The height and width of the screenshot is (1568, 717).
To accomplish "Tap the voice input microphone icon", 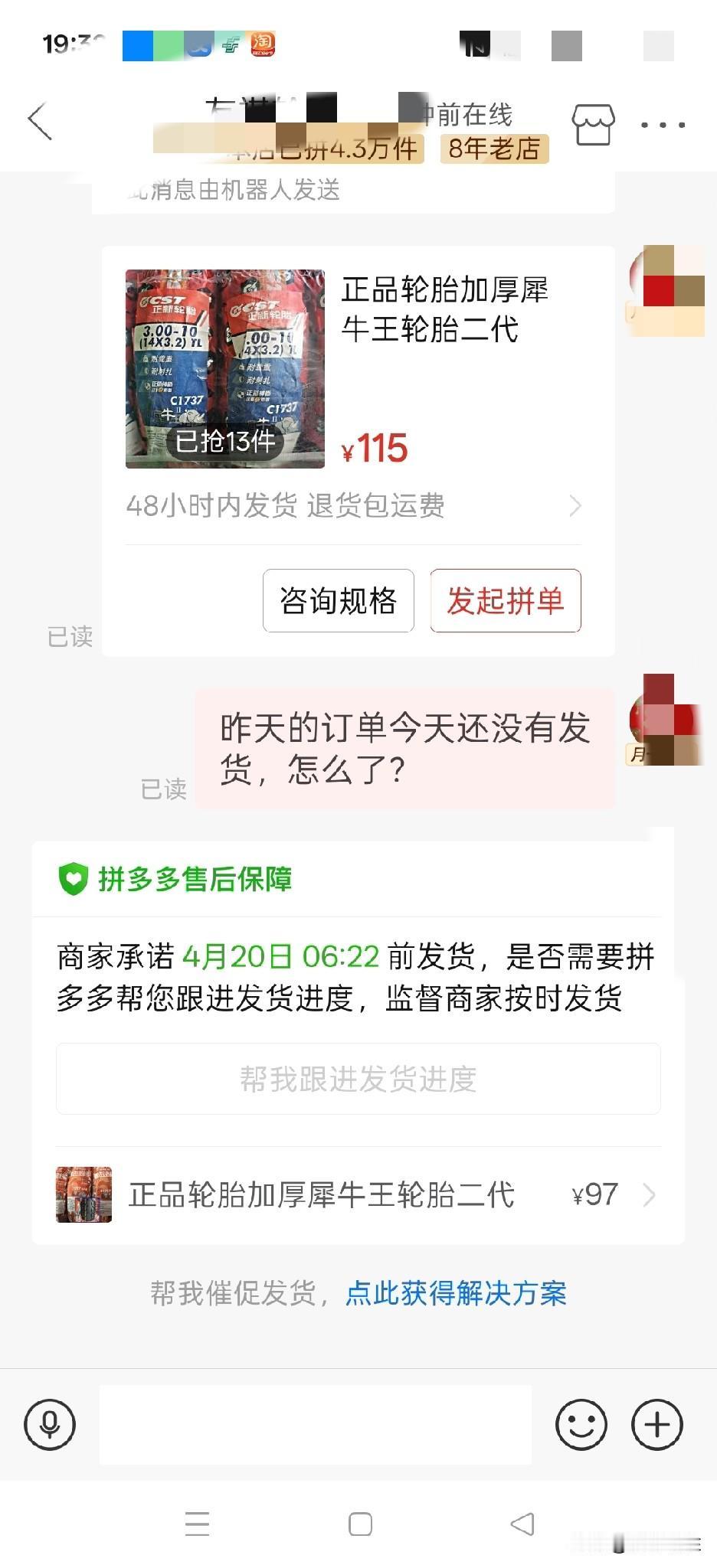I will point(50,1424).
